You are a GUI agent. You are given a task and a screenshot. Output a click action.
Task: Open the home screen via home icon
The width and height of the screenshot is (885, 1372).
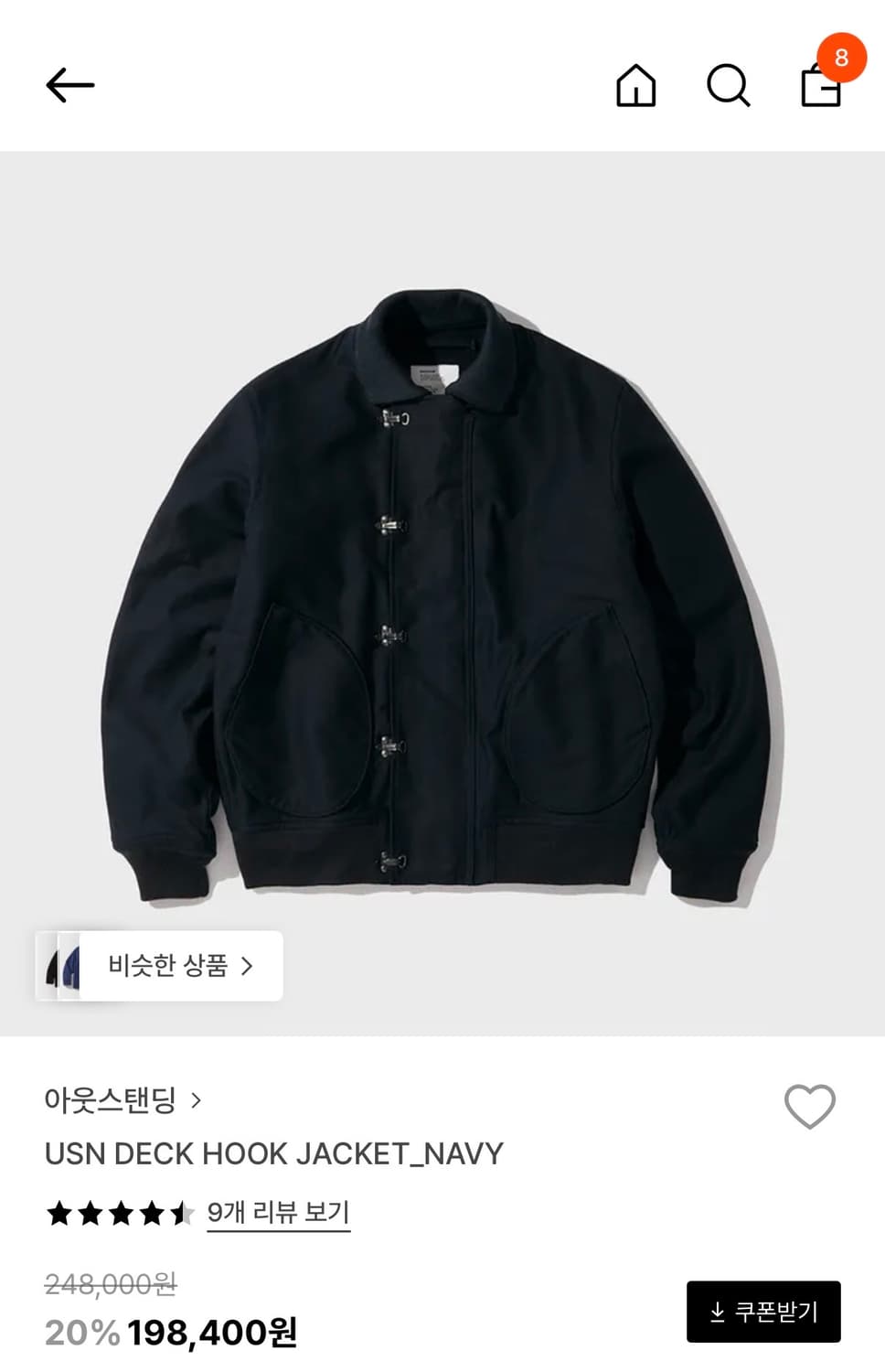pyautogui.click(x=636, y=88)
